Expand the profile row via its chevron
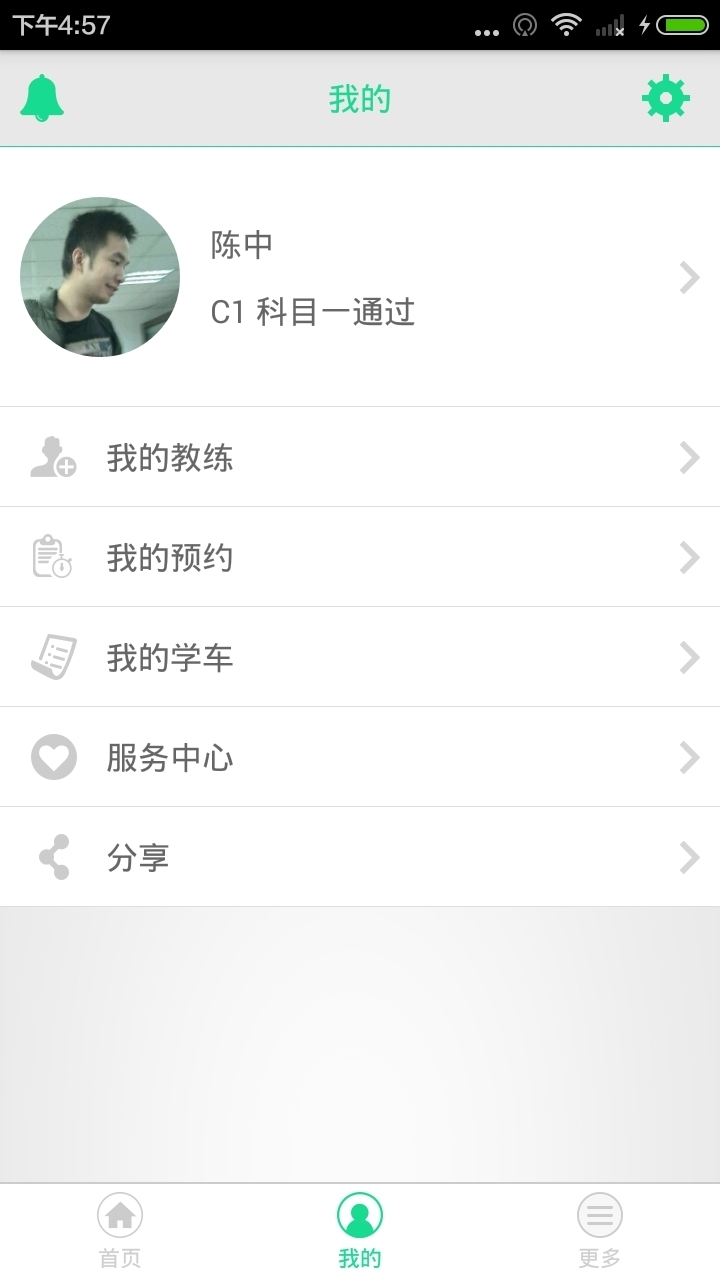The width and height of the screenshot is (720, 1280). pyautogui.click(x=689, y=277)
